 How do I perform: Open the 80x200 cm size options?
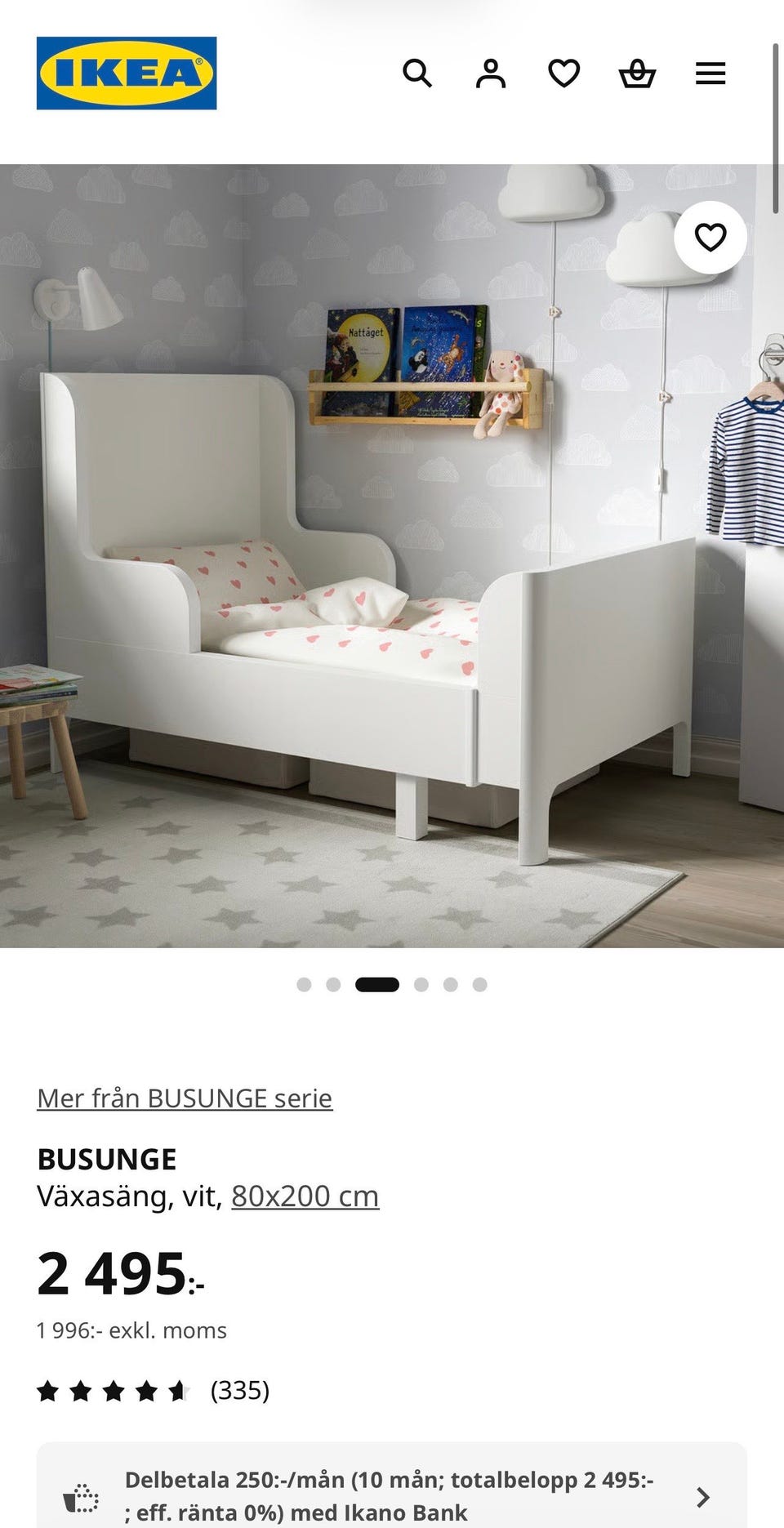click(305, 1195)
